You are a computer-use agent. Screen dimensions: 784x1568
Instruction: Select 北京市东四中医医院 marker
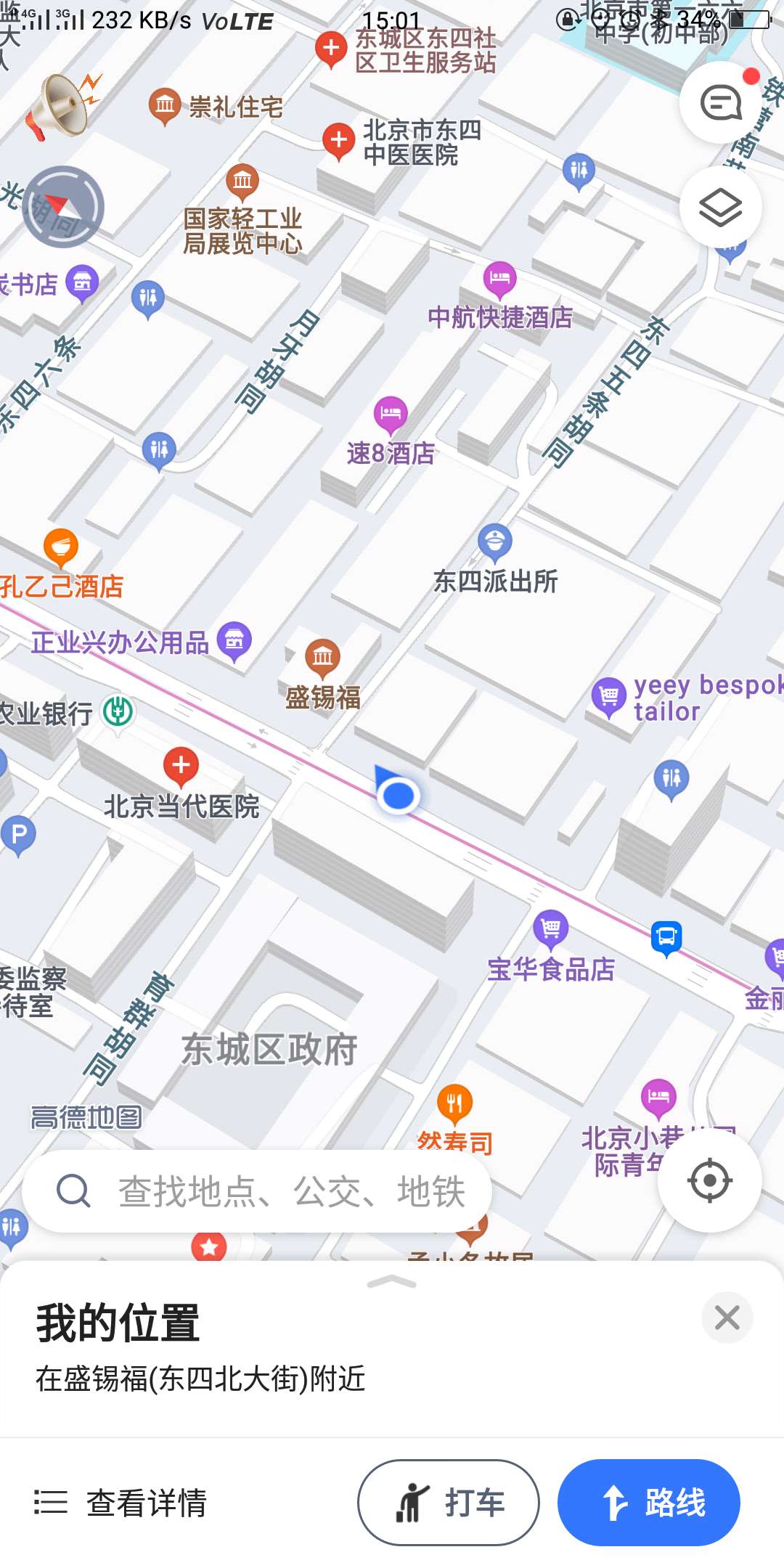339,139
